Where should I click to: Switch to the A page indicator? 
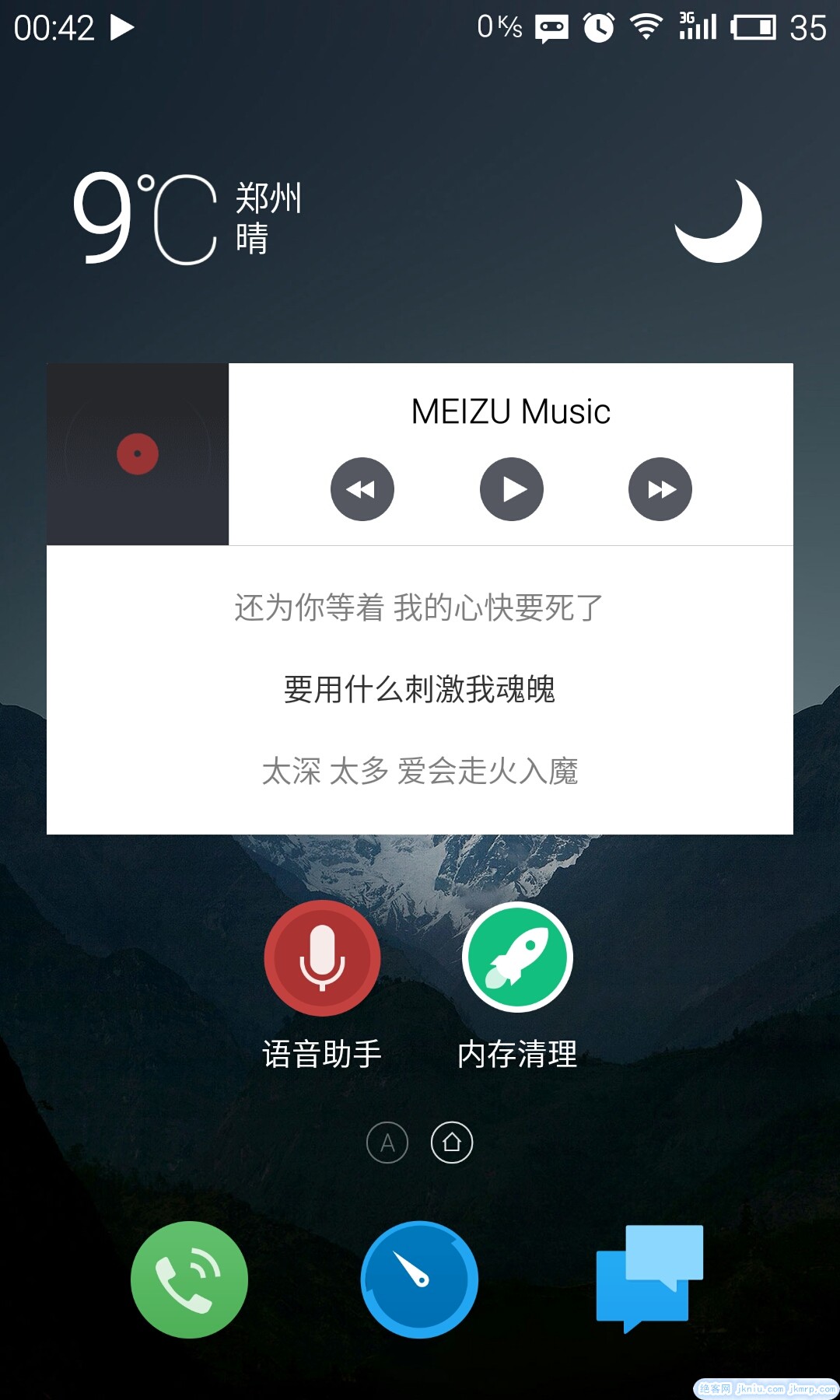(387, 1143)
